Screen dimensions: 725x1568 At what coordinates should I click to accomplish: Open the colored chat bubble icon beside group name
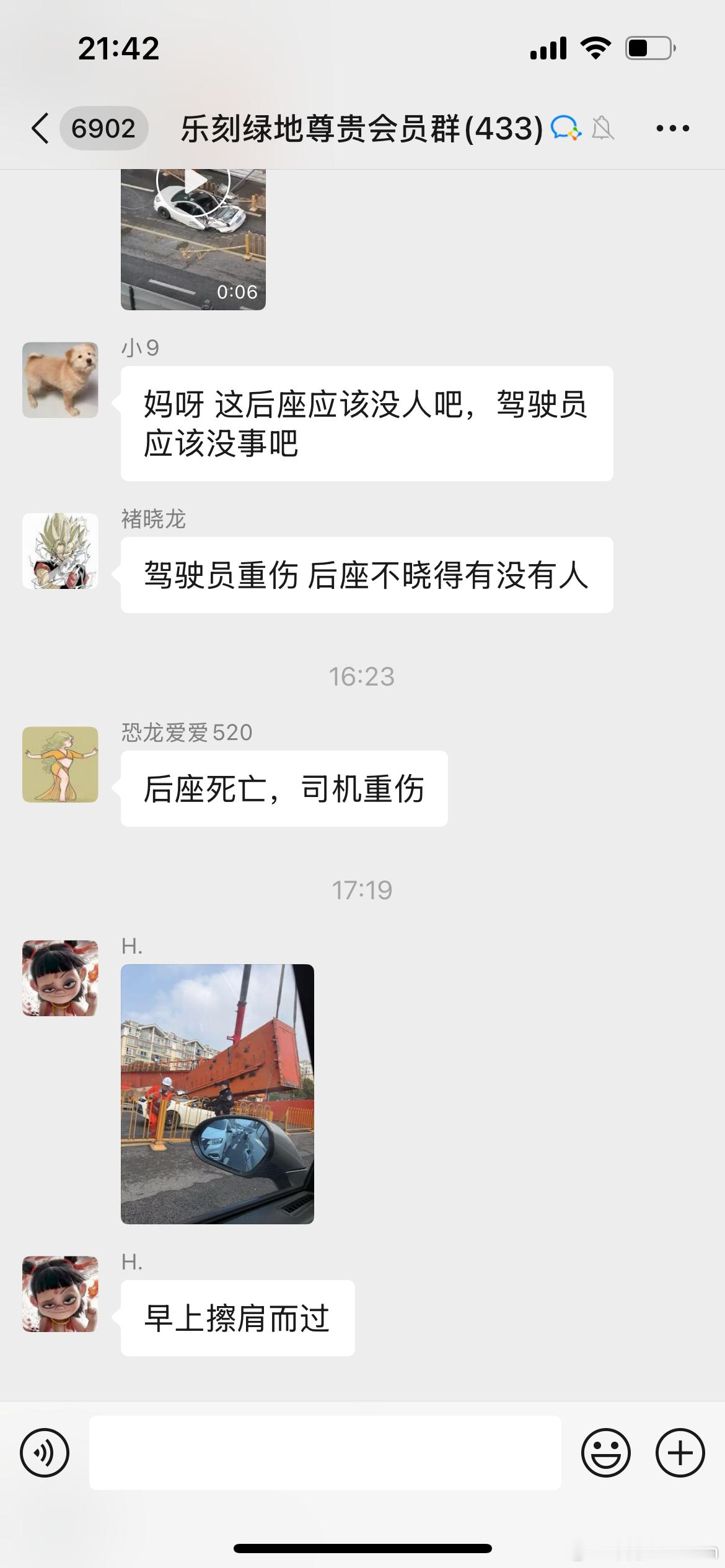coord(567,128)
